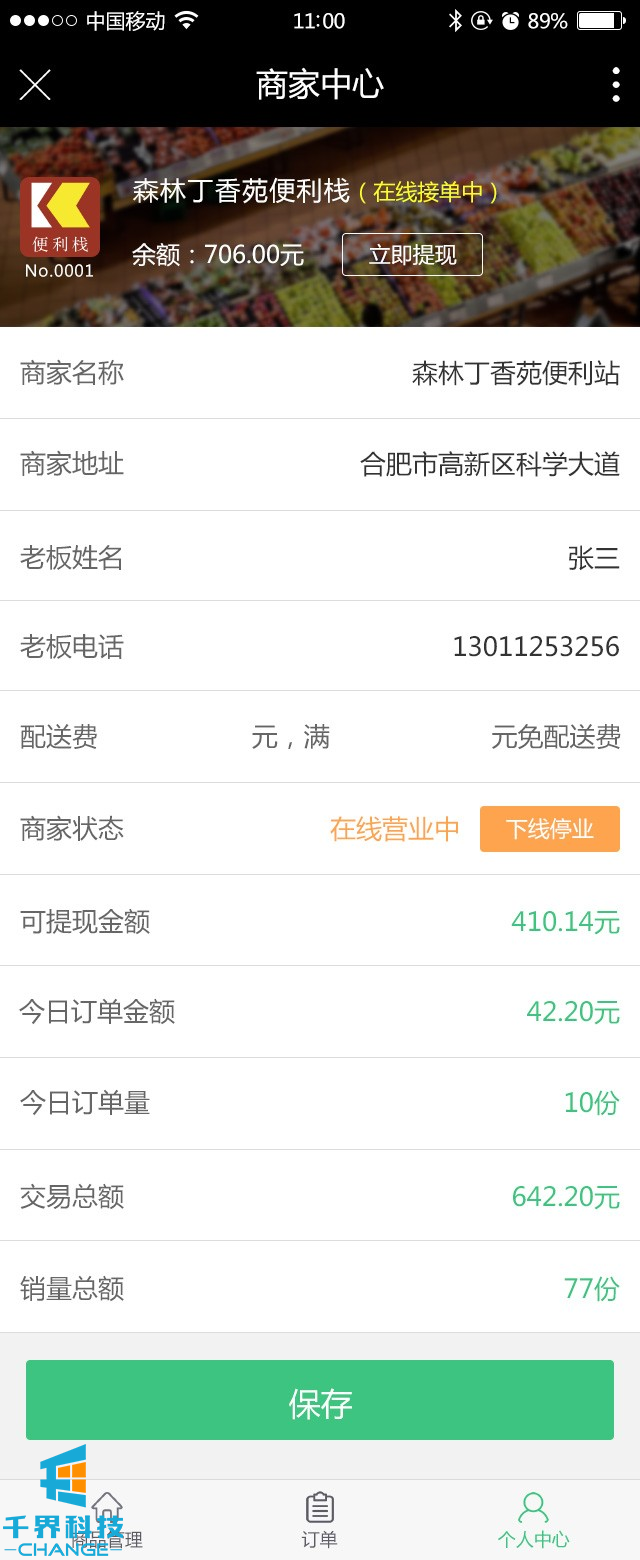Save changes with 保存

320,1400
